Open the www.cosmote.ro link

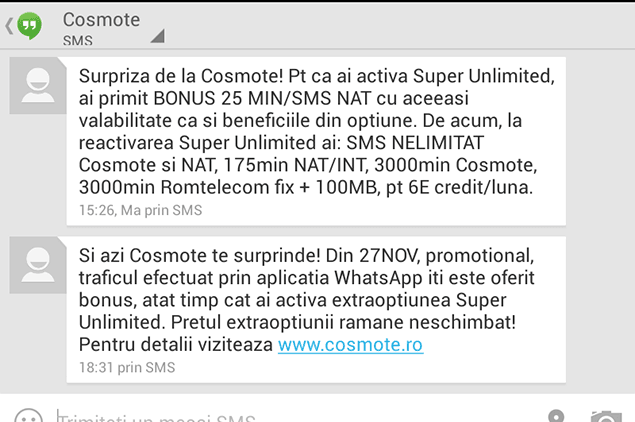tap(350, 345)
